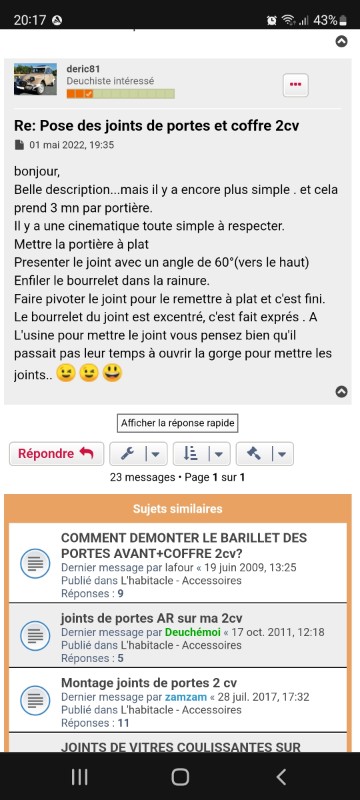
Task: Open topic COMMENT DEMONTER LE BARILLET DES PORTES
Action: pos(184,545)
